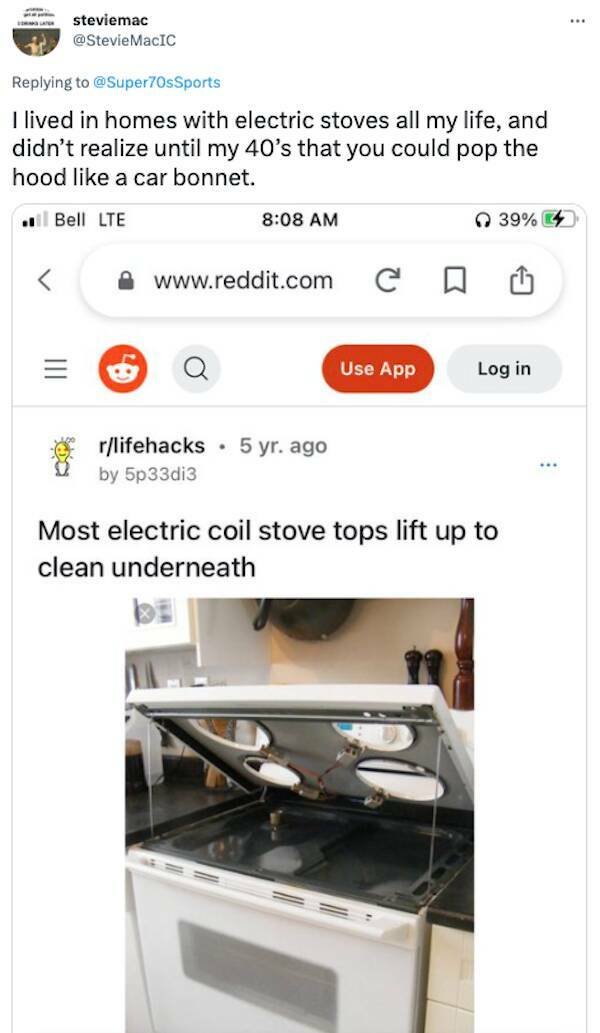Viewport: 600px width, 1033px height.
Task: Tap the steviemac display name
Action: click(110, 20)
